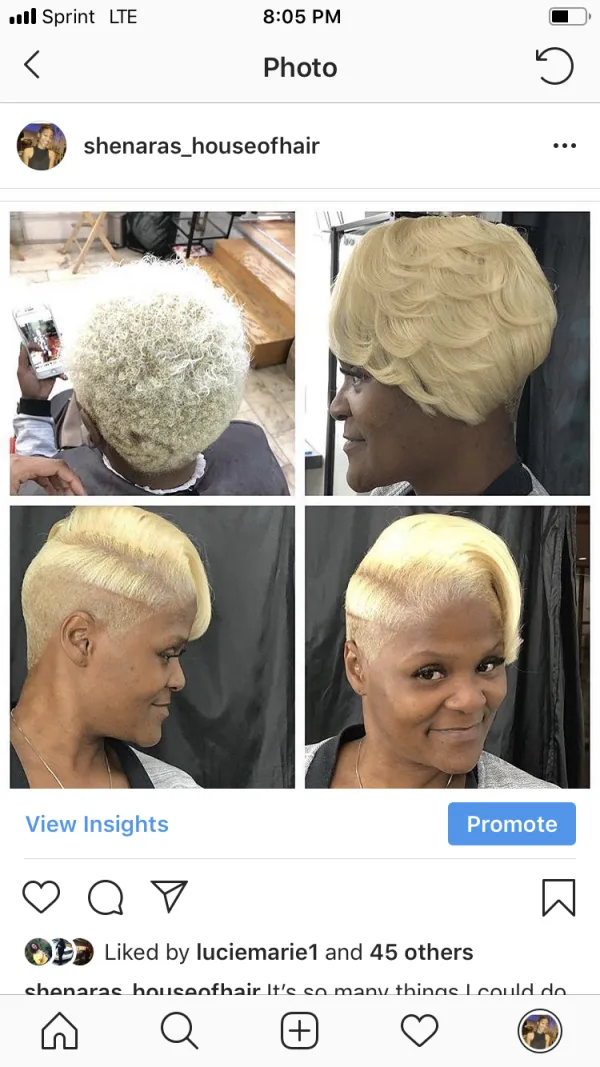
Task: Switch to the Profile tab
Action: [x=540, y=1031]
